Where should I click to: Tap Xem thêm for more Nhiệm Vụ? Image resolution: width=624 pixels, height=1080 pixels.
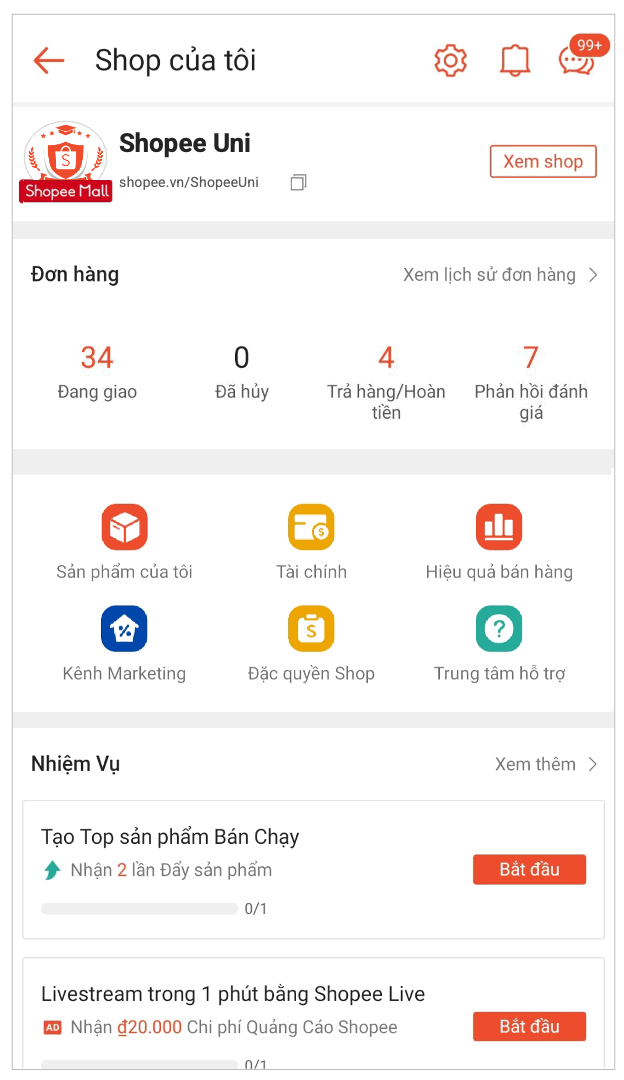pos(546,765)
